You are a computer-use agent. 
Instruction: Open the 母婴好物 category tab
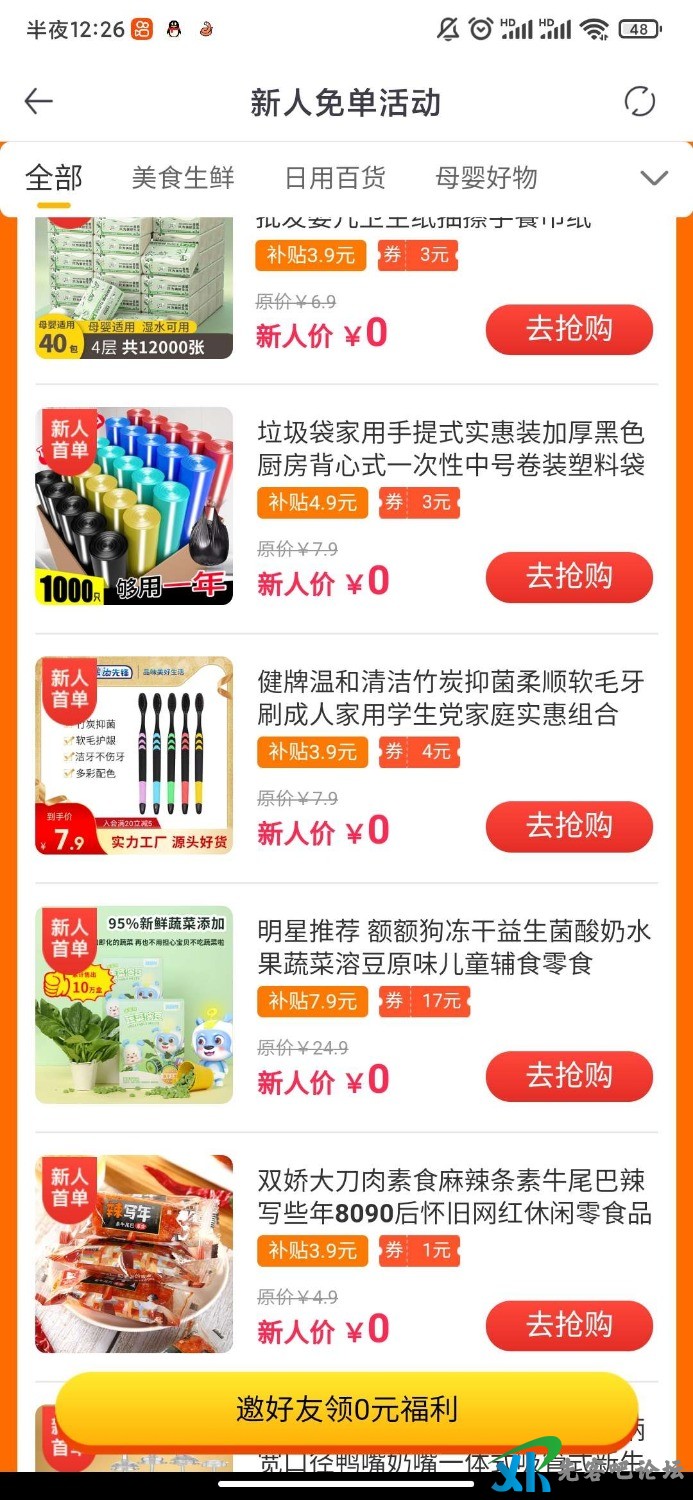click(487, 178)
